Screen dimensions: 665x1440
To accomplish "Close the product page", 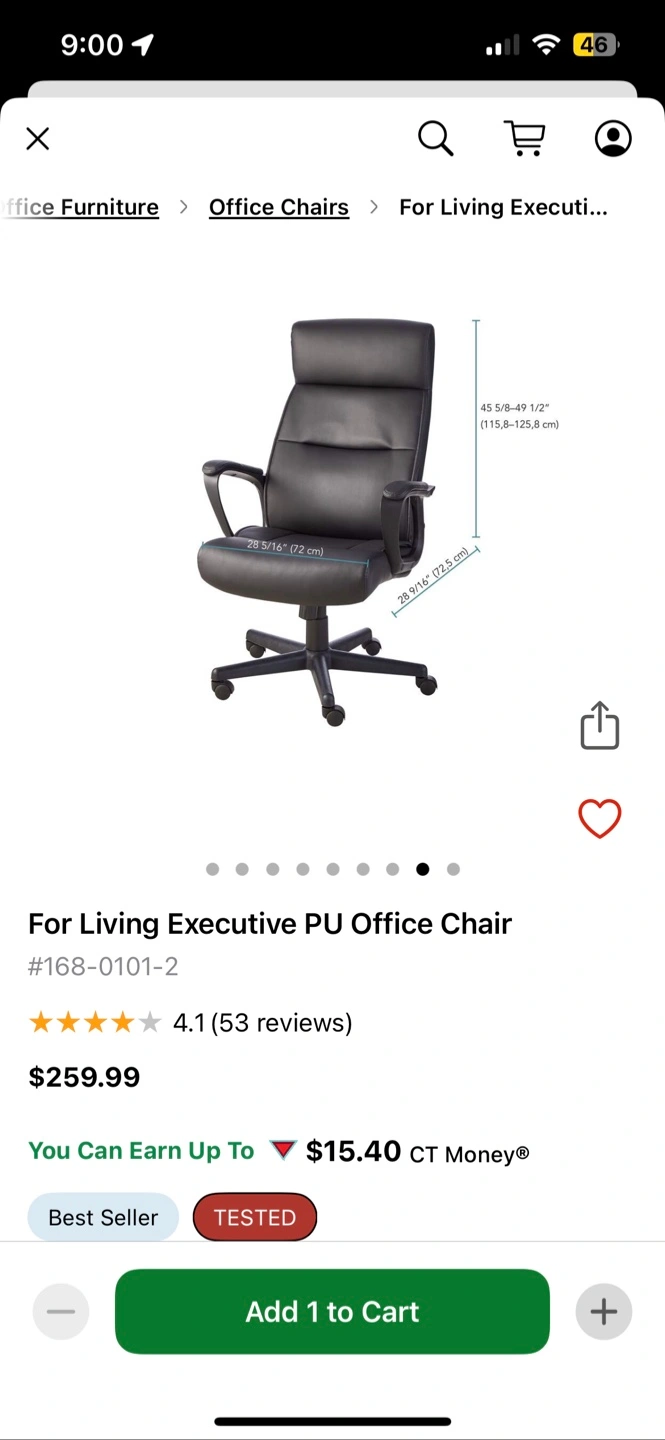I will click(x=37, y=139).
